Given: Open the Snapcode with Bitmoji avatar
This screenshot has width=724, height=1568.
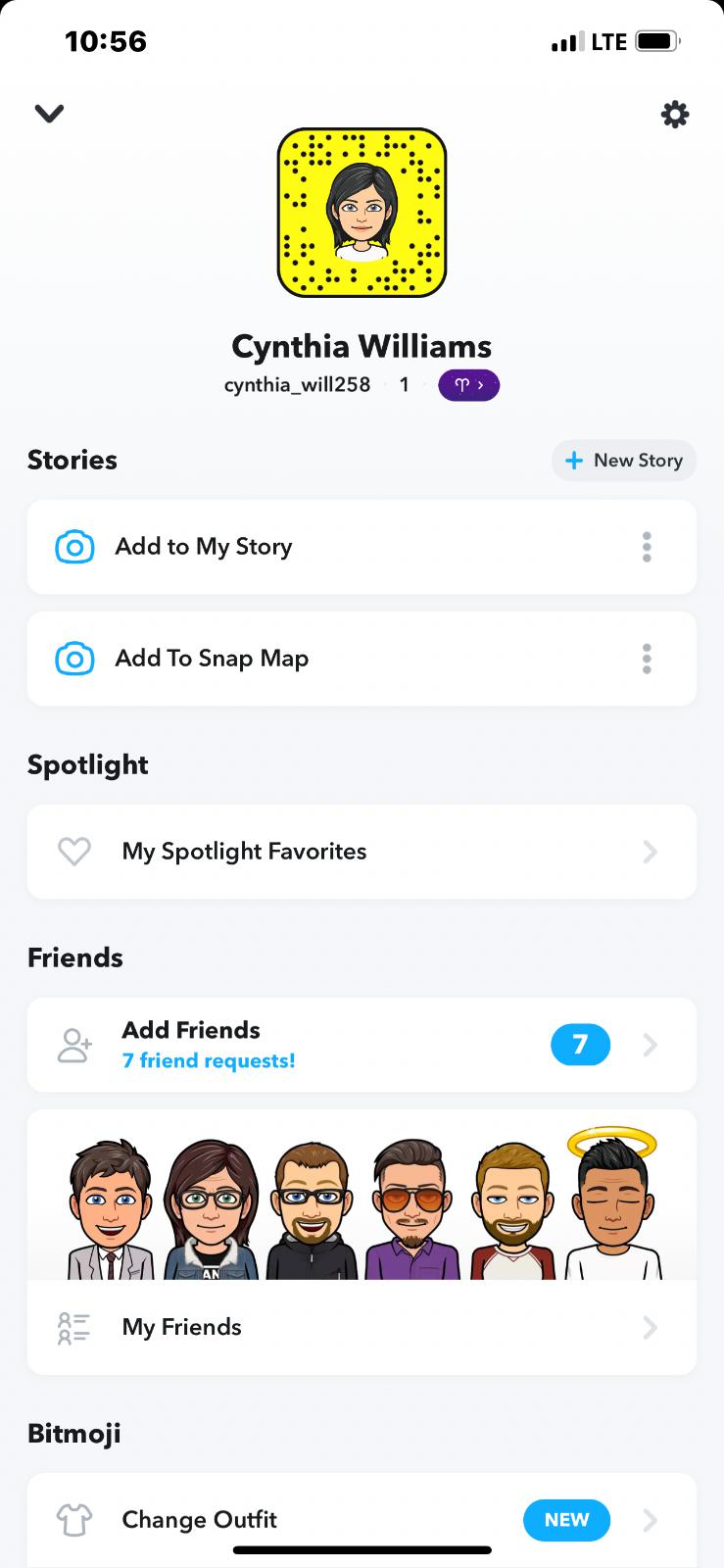Looking at the screenshot, I should click(x=362, y=213).
